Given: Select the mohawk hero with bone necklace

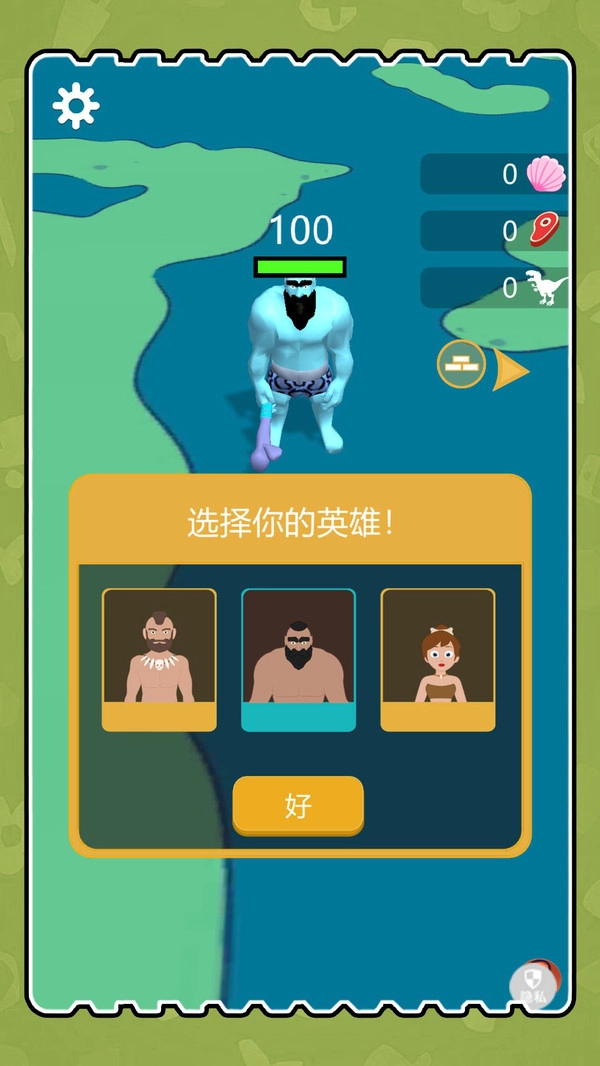Looking at the screenshot, I should (x=159, y=659).
